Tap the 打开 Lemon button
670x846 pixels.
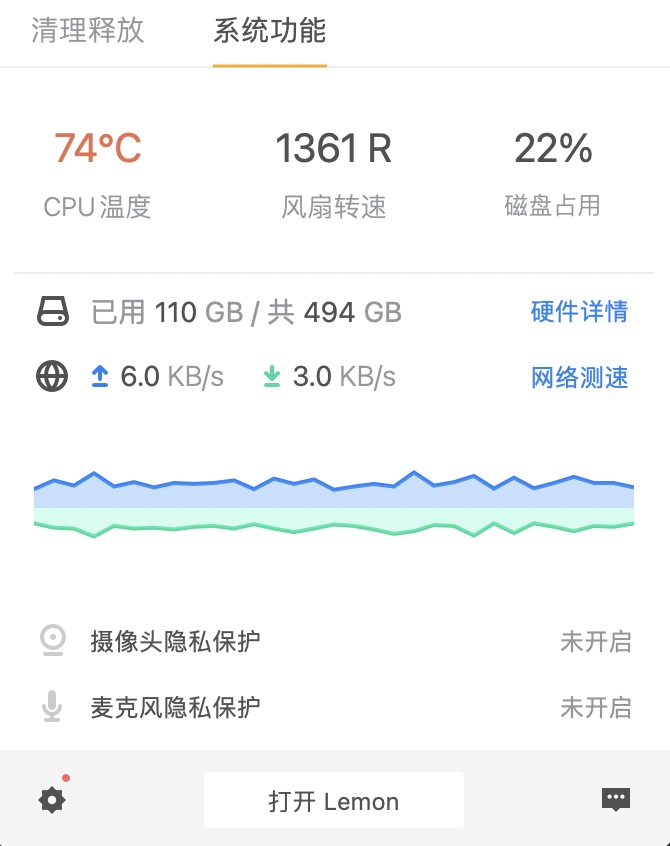pyautogui.click(x=334, y=800)
